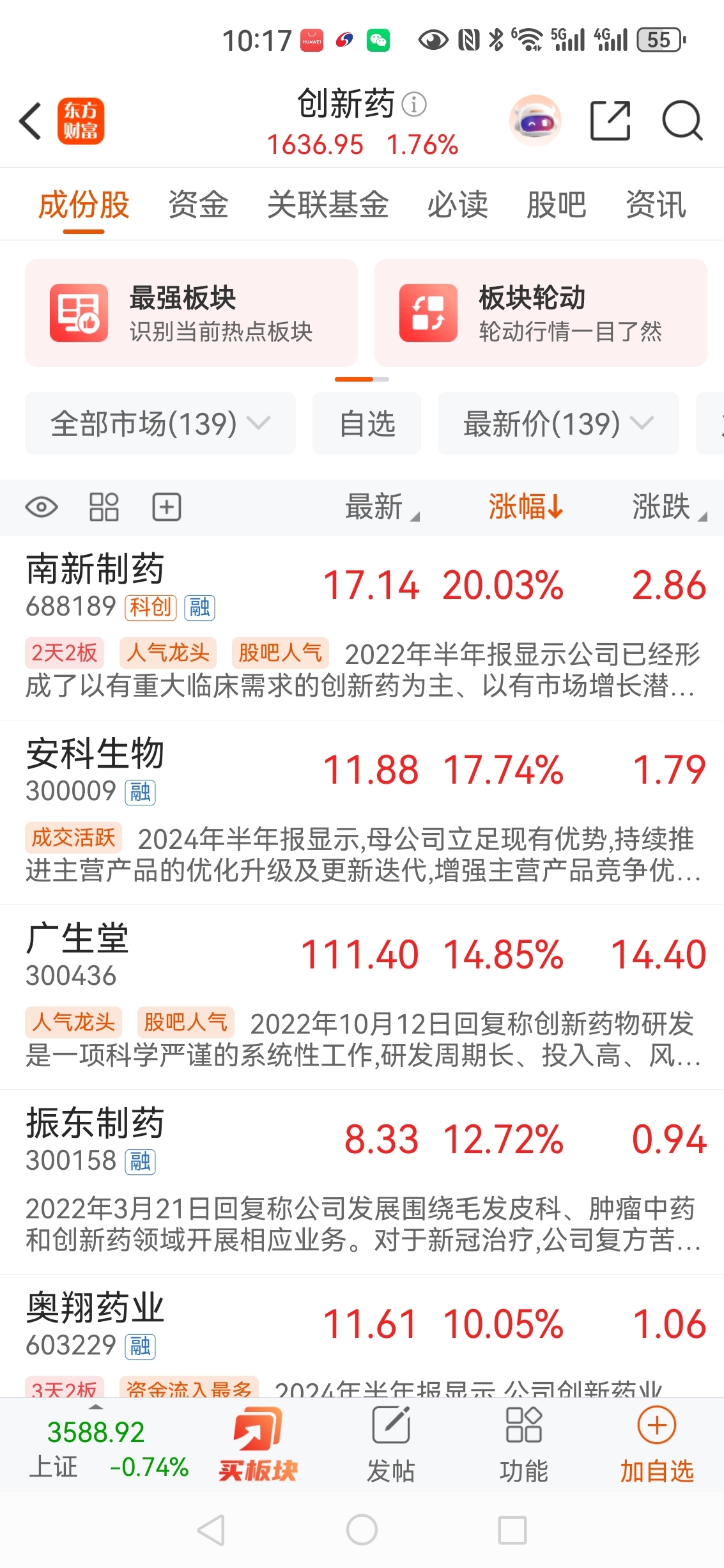Select the 自选 filter chip
Viewport: 724px width, 1568px height.
point(367,423)
